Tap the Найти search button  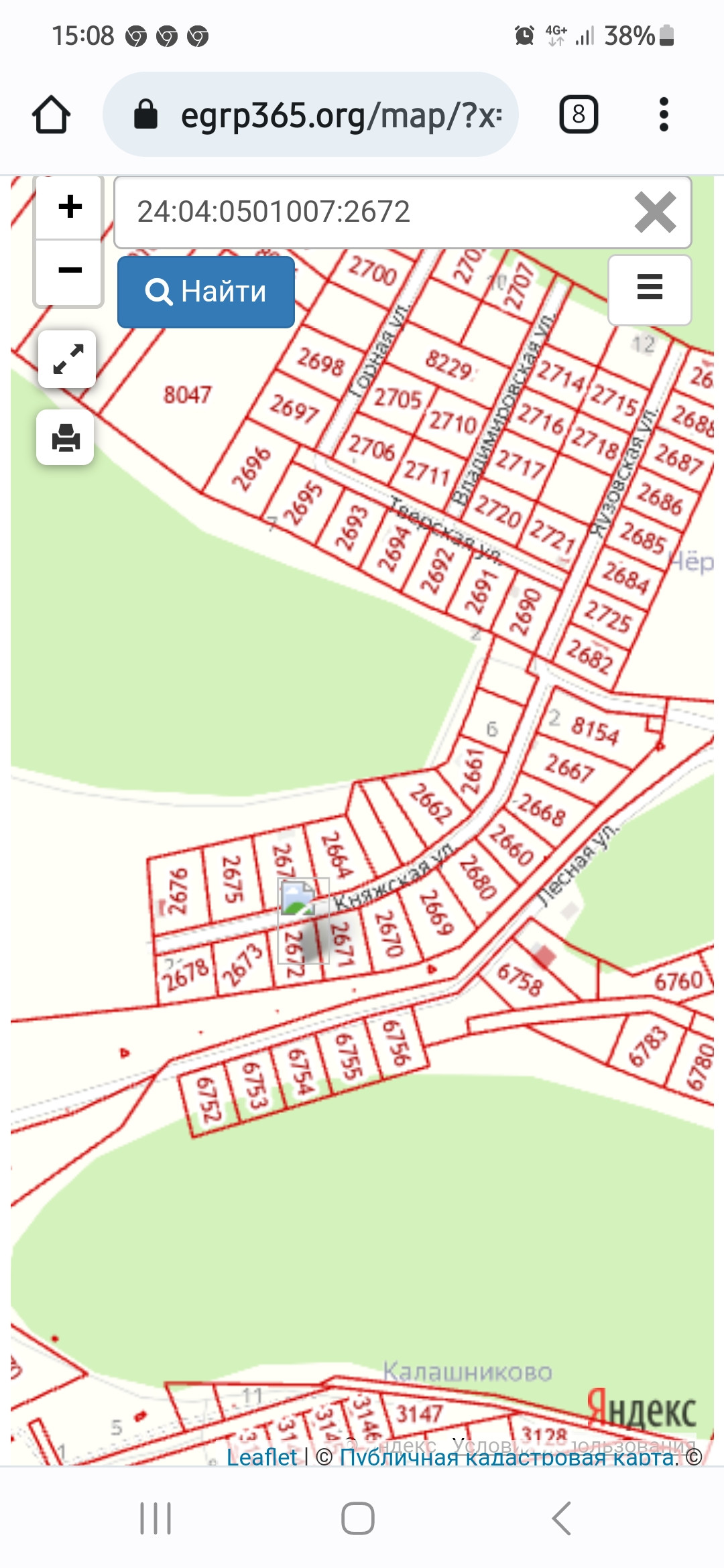(x=206, y=292)
